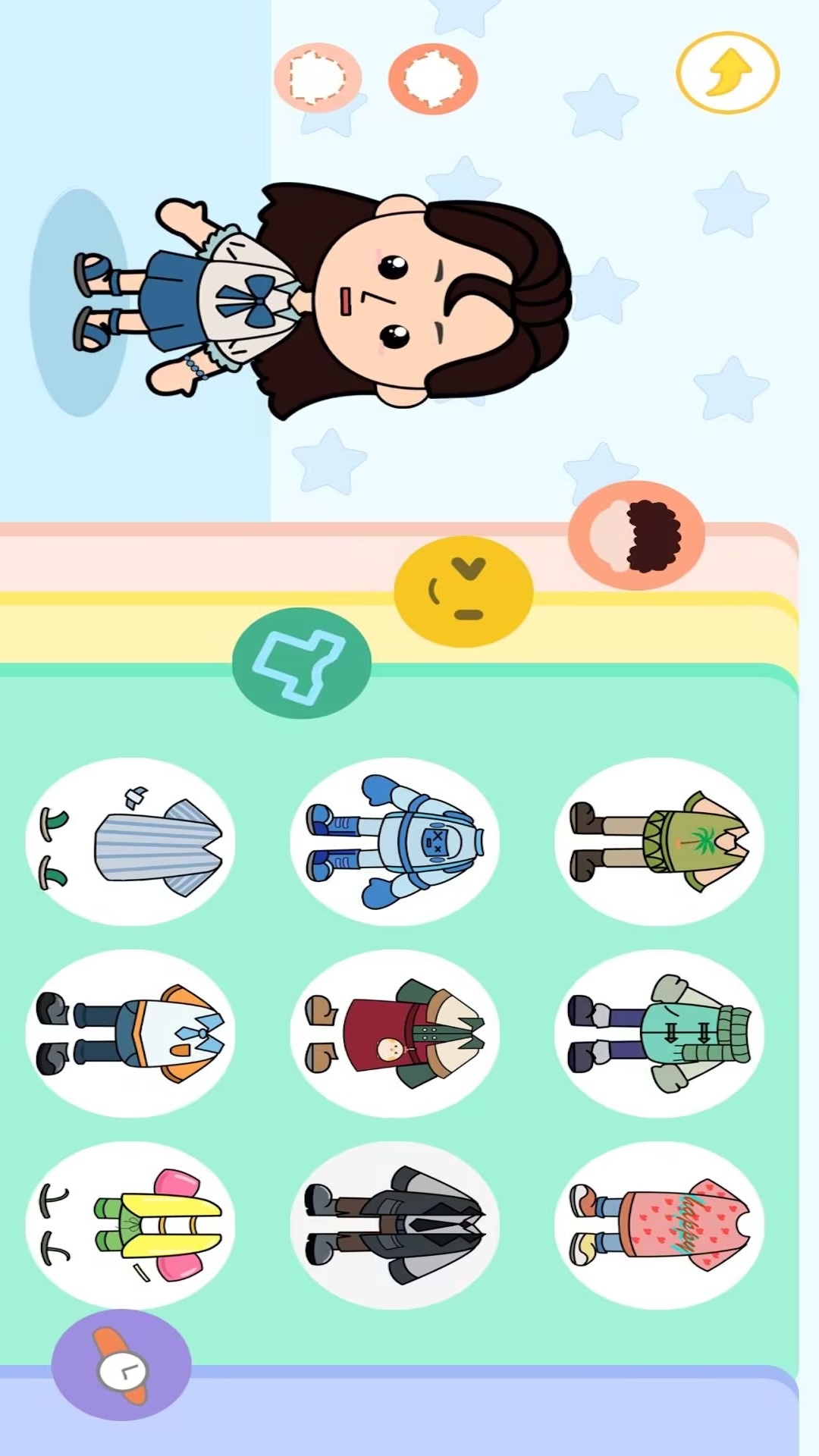
Task: Tap the light orange dashed-shape button
Action: [318, 77]
